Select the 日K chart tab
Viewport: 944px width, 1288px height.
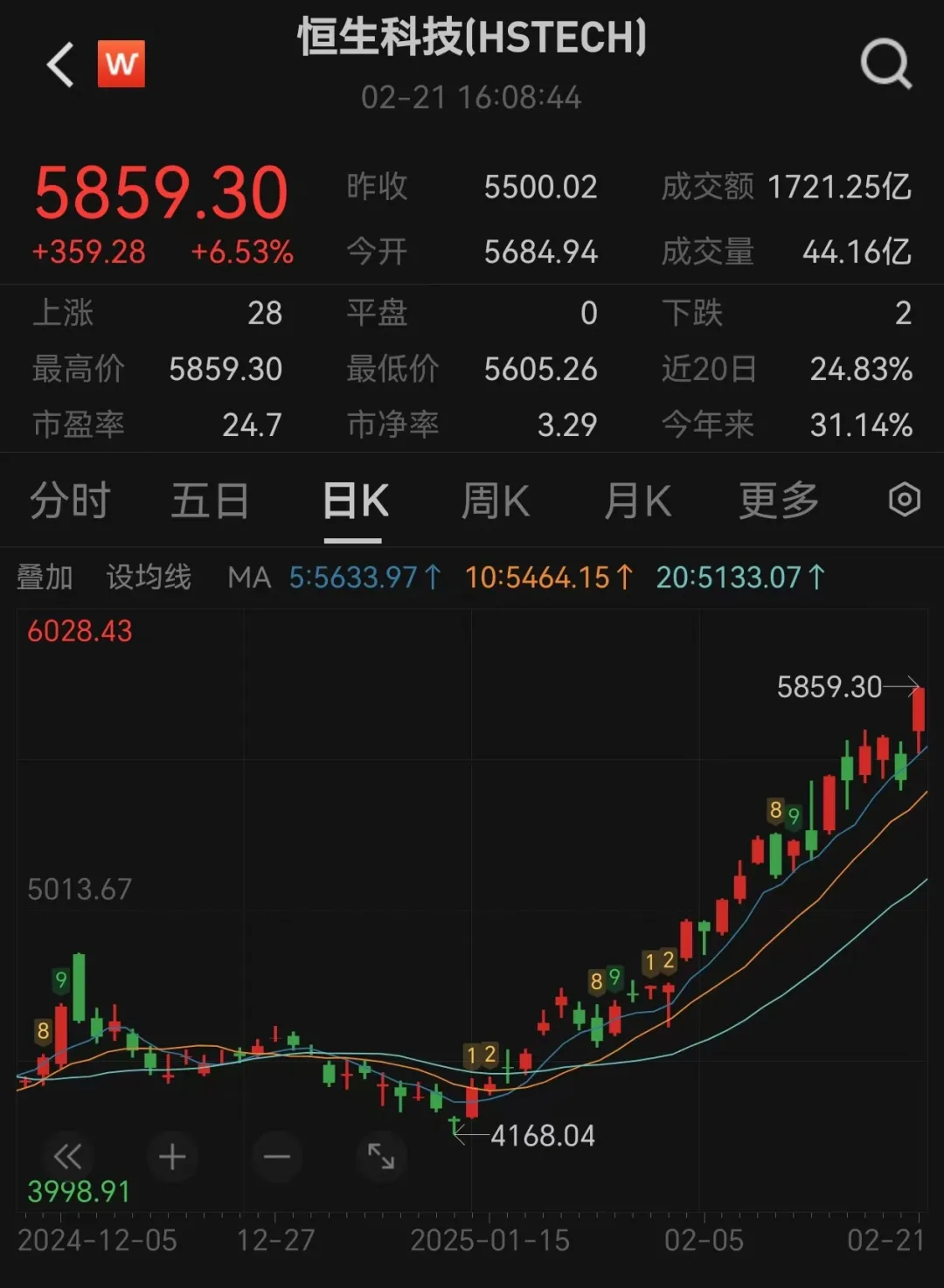coord(355,502)
